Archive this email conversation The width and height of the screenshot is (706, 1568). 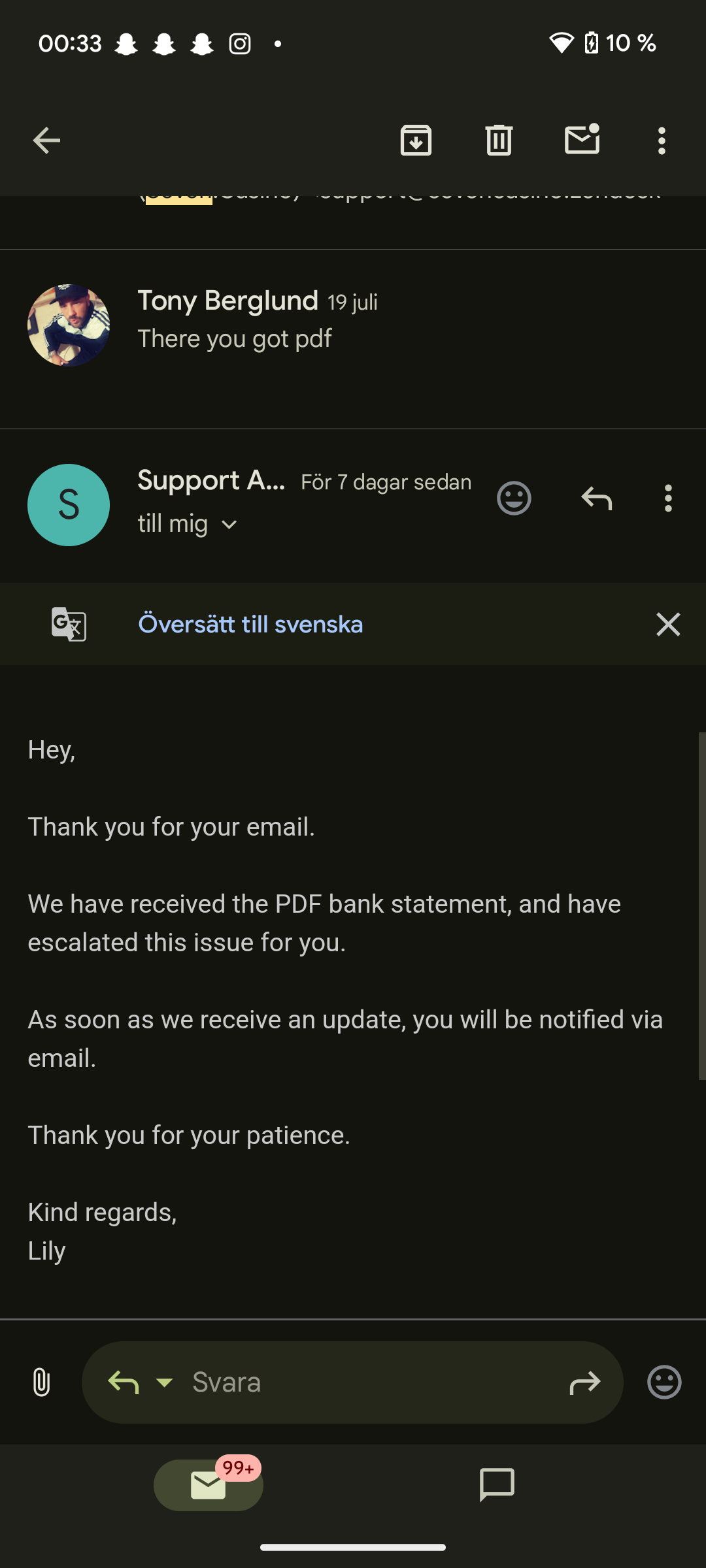[x=416, y=140]
